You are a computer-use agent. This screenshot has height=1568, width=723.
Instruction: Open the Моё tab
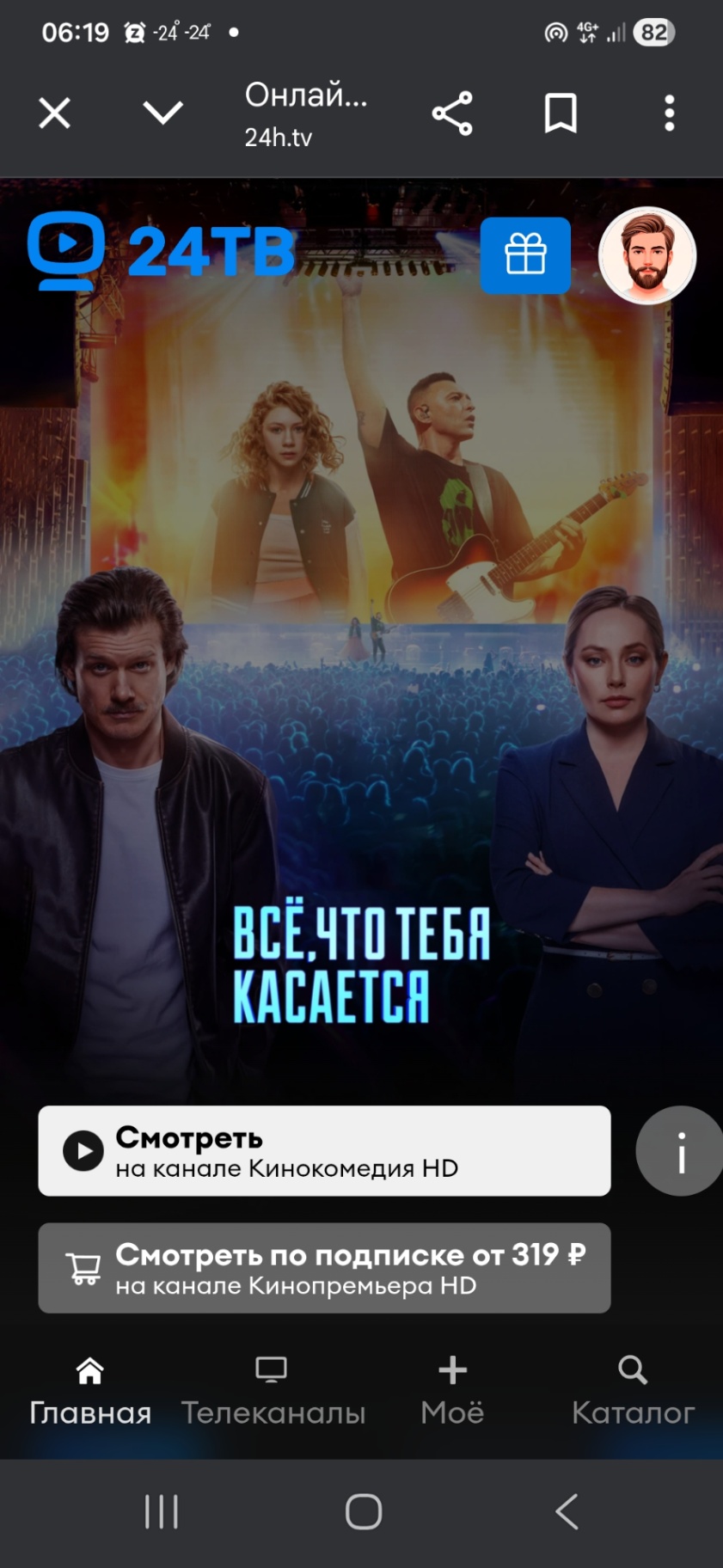tap(452, 1391)
